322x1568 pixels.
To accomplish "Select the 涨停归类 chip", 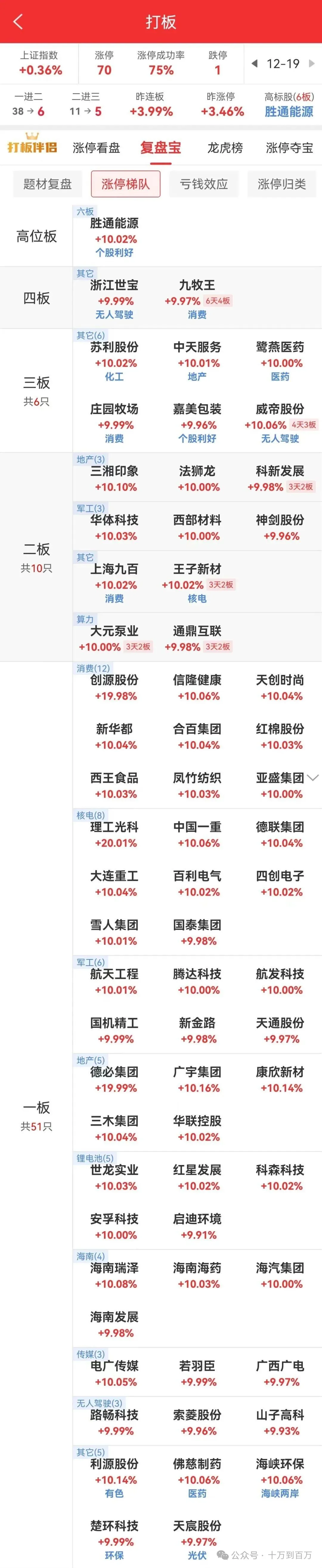I will pyautogui.click(x=281, y=184).
